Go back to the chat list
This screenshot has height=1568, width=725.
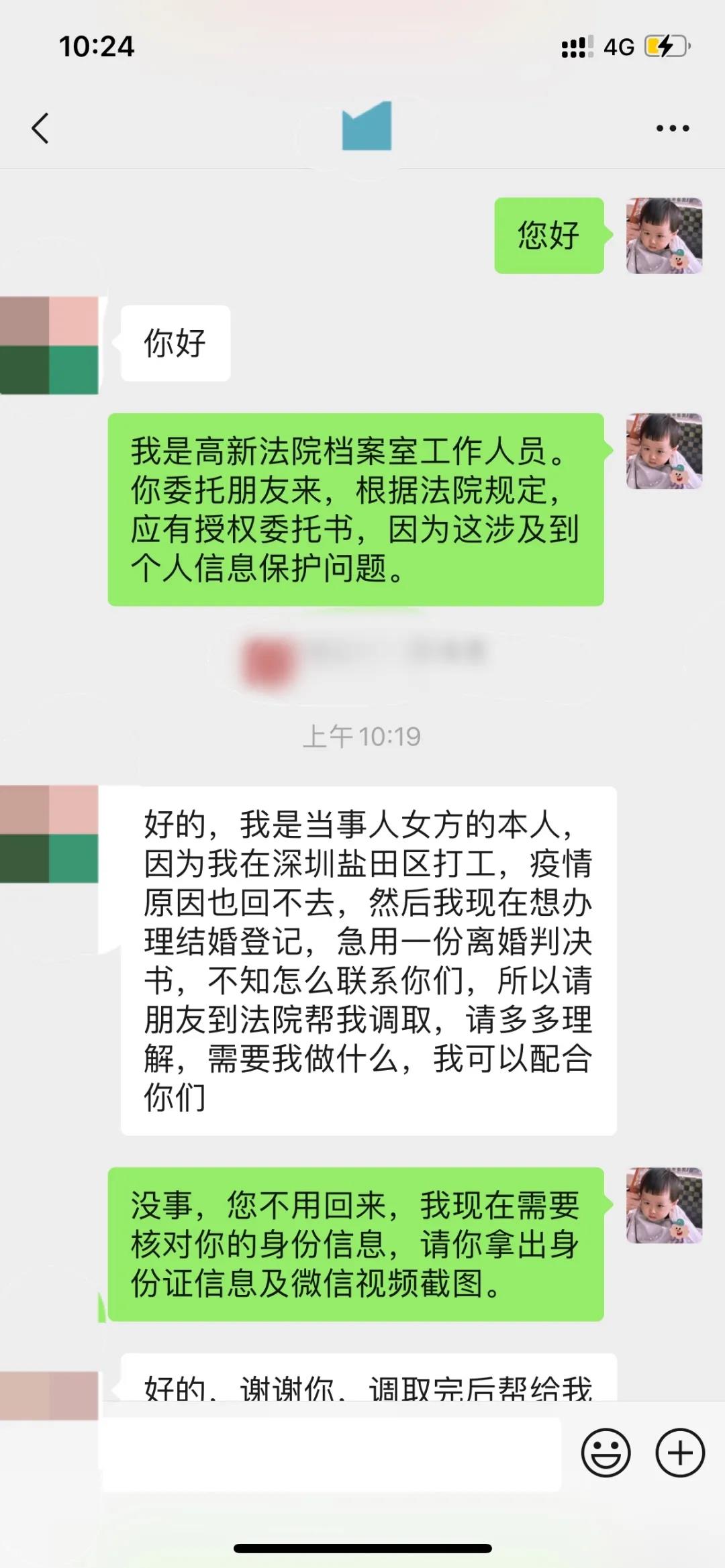[40, 128]
